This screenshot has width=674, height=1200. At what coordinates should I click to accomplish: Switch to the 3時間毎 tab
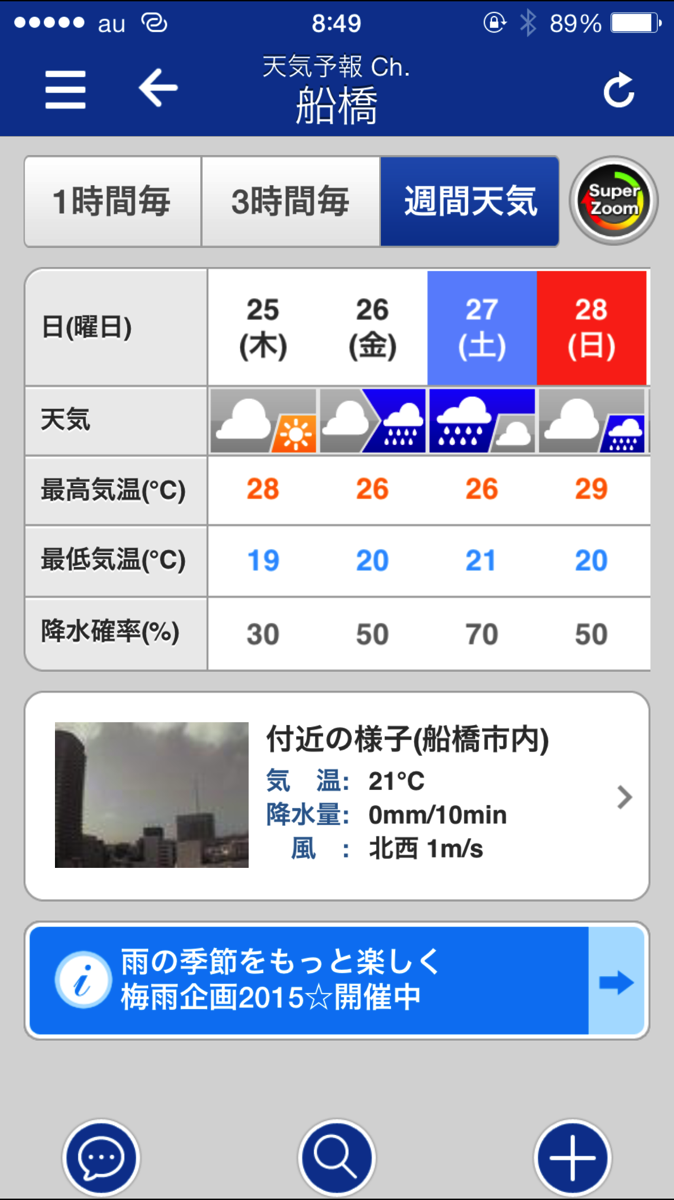click(290, 202)
